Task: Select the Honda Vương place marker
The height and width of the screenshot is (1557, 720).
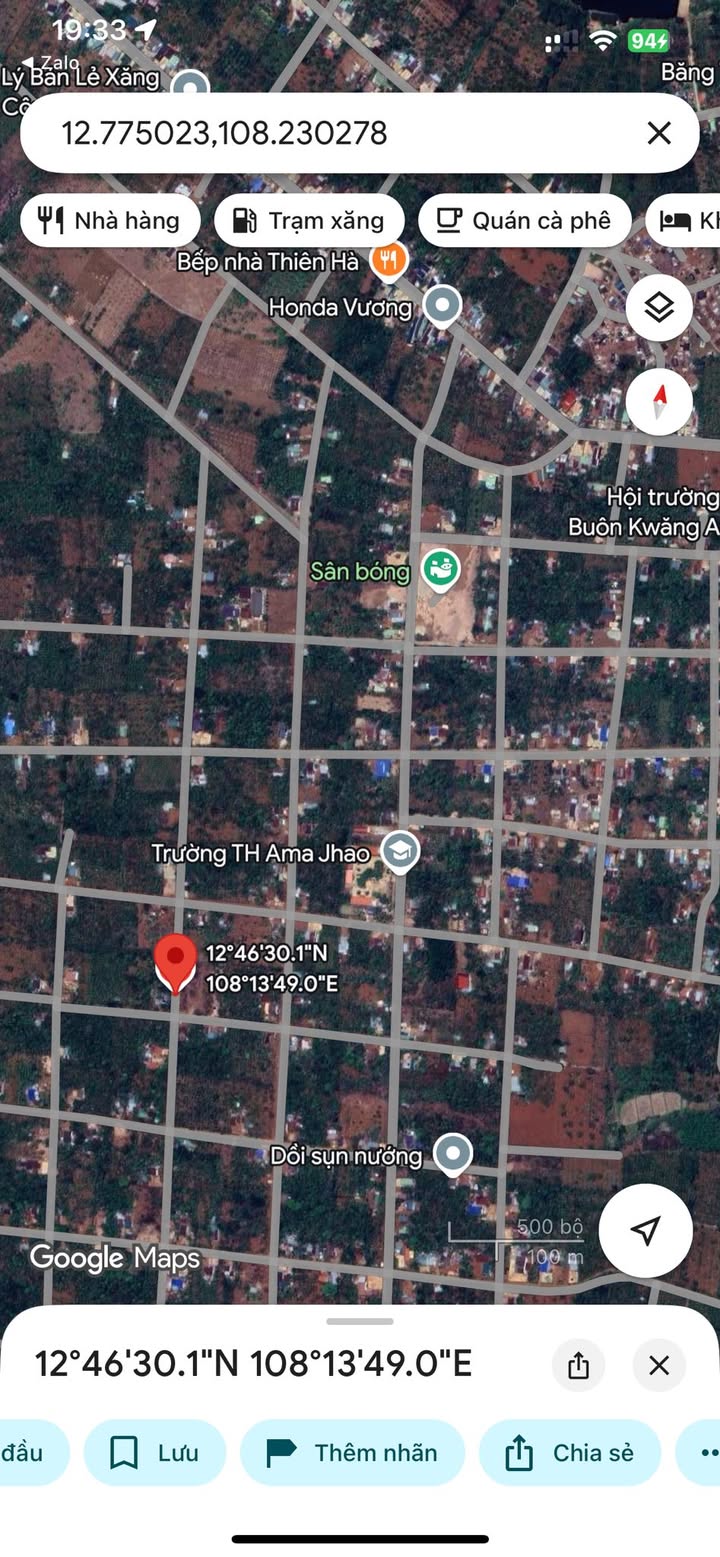Action: pos(441,304)
